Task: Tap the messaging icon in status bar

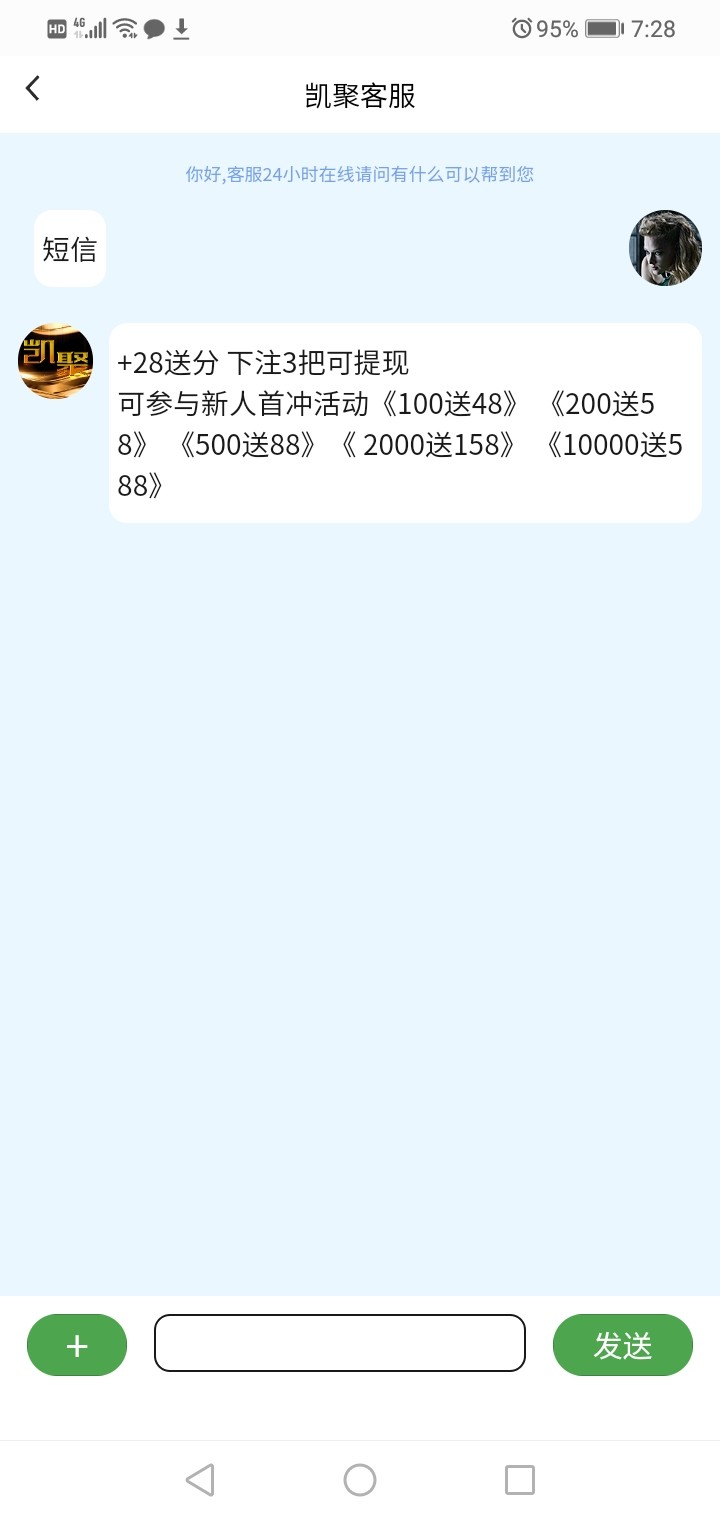Action: pos(152,27)
